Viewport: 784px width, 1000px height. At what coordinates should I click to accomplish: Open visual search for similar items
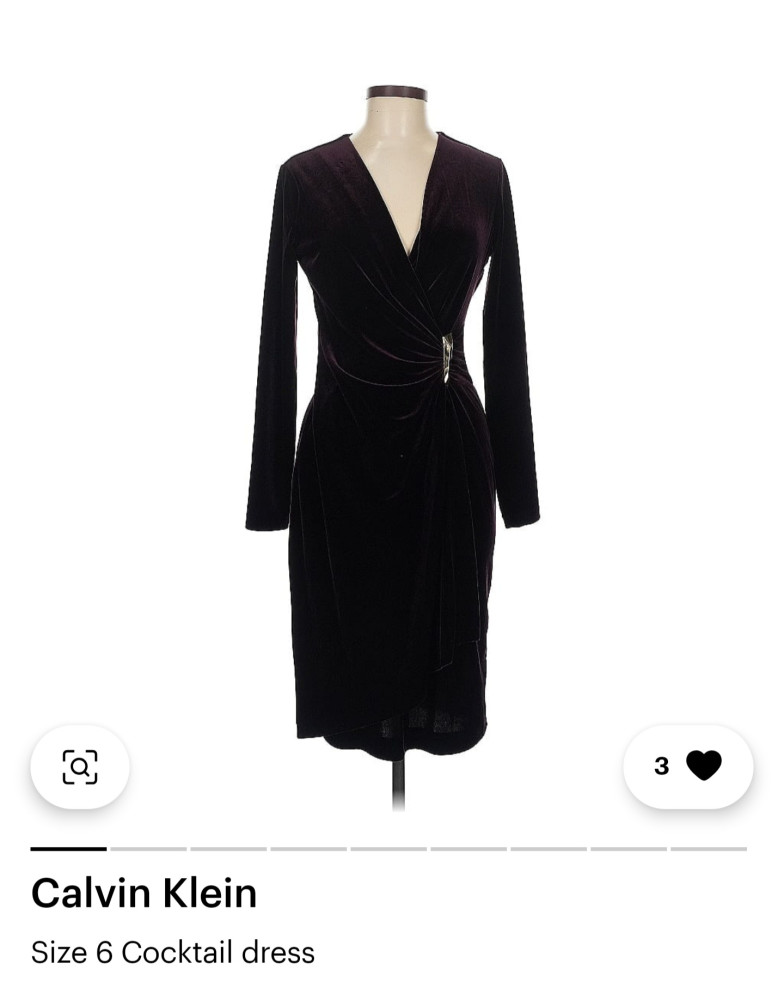(x=80, y=767)
